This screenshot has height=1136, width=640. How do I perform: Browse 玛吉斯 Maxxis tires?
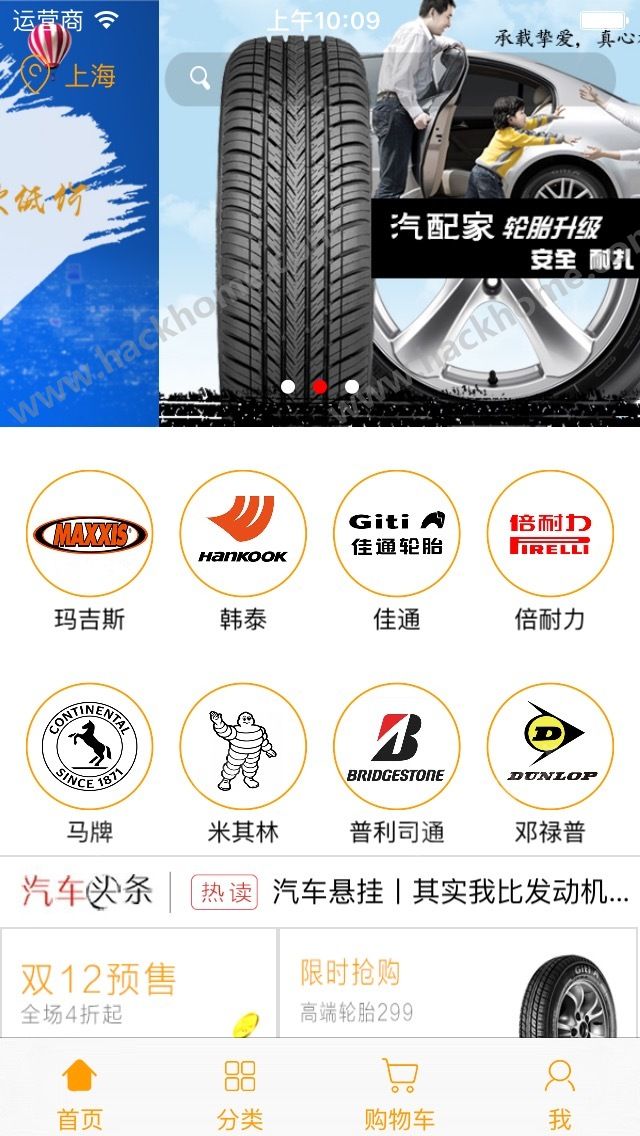coord(89,534)
